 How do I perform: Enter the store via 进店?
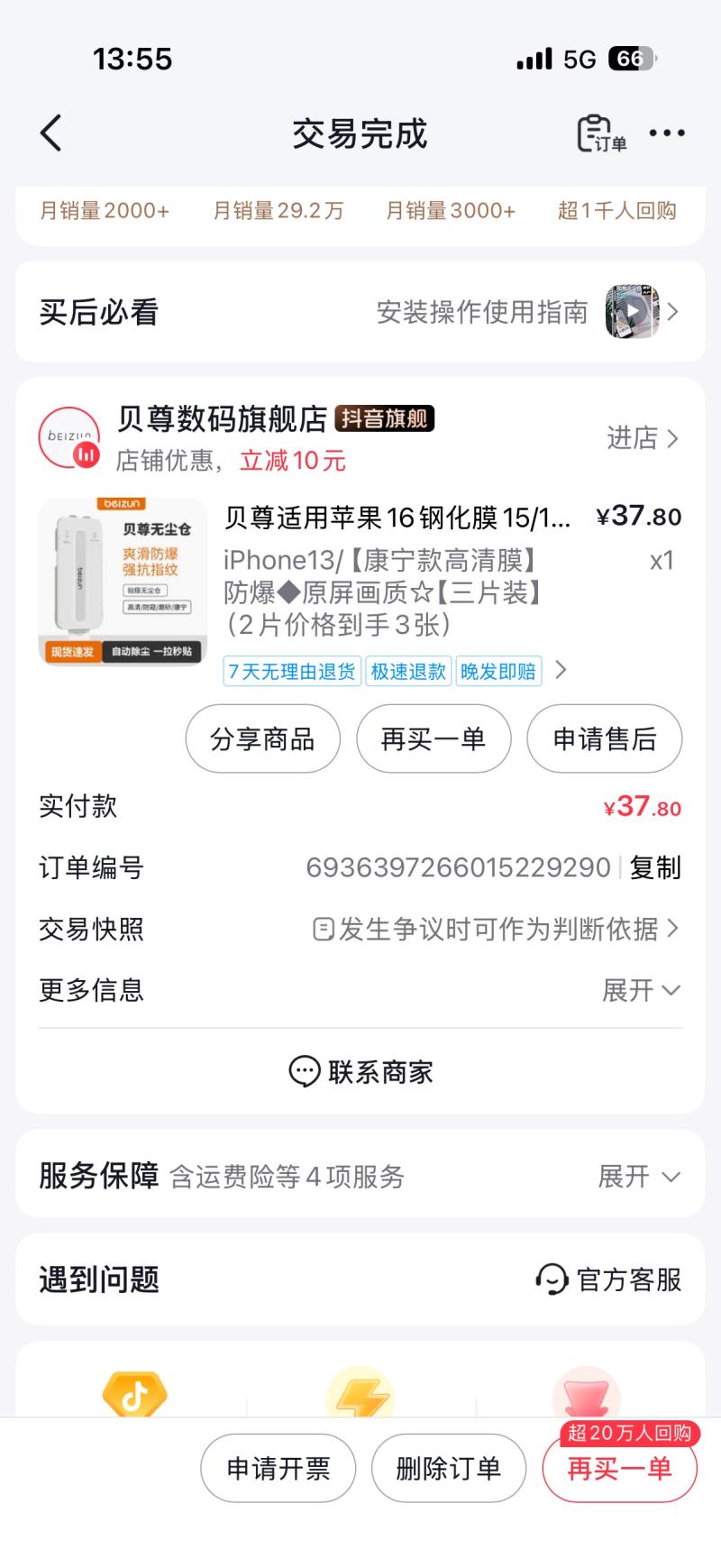pos(643,438)
